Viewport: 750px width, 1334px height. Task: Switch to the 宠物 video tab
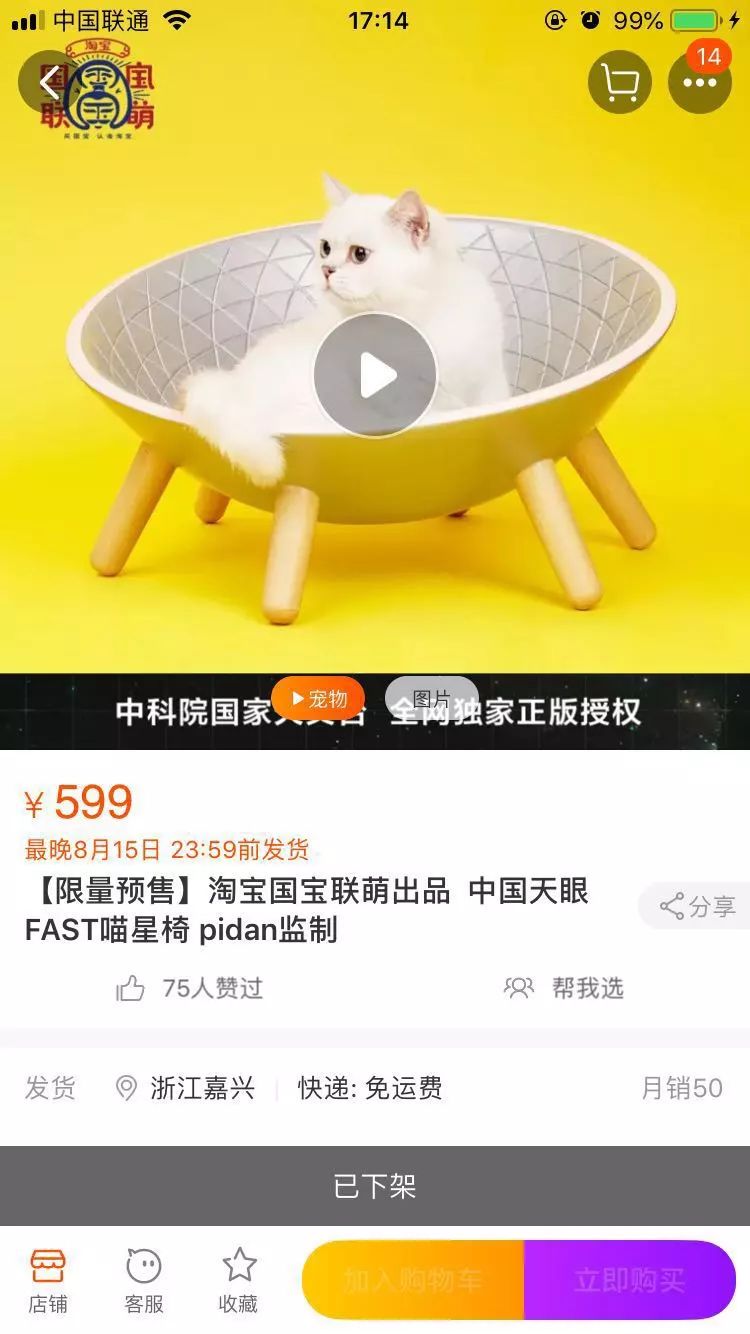point(318,698)
